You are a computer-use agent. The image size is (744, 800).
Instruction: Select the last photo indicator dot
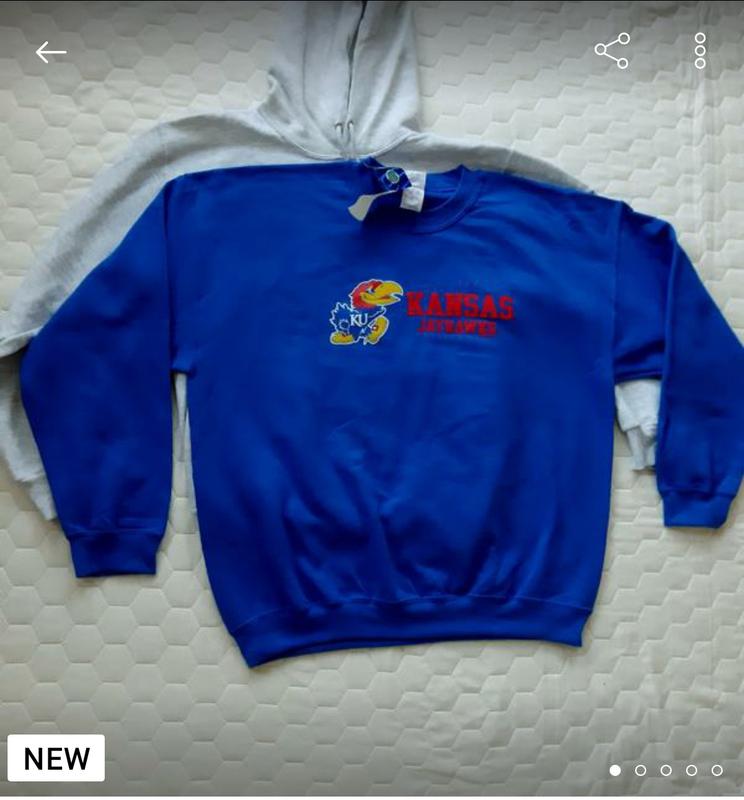click(x=717, y=770)
